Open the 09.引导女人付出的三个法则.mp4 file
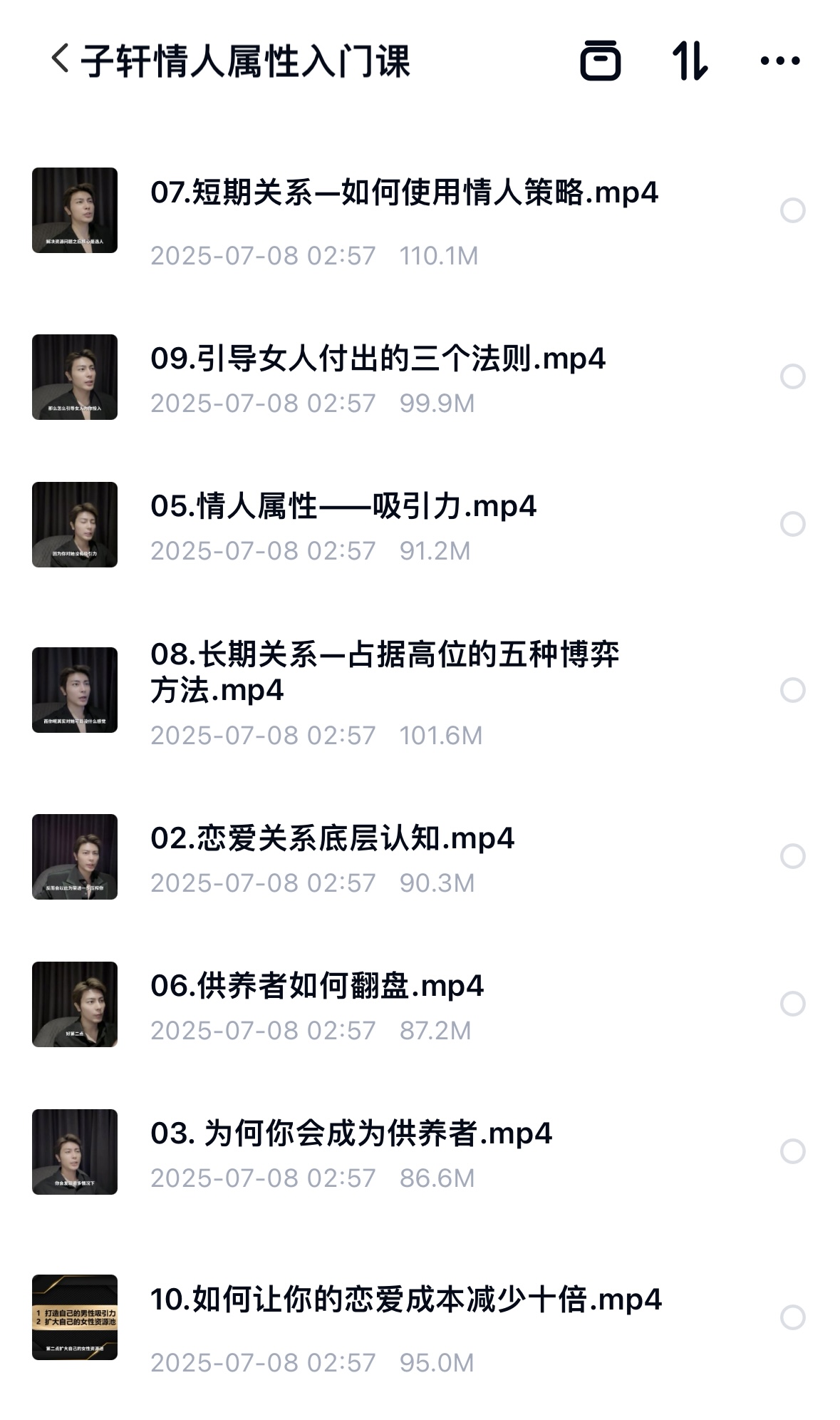Viewport: 840px width, 1420px height. (x=378, y=359)
